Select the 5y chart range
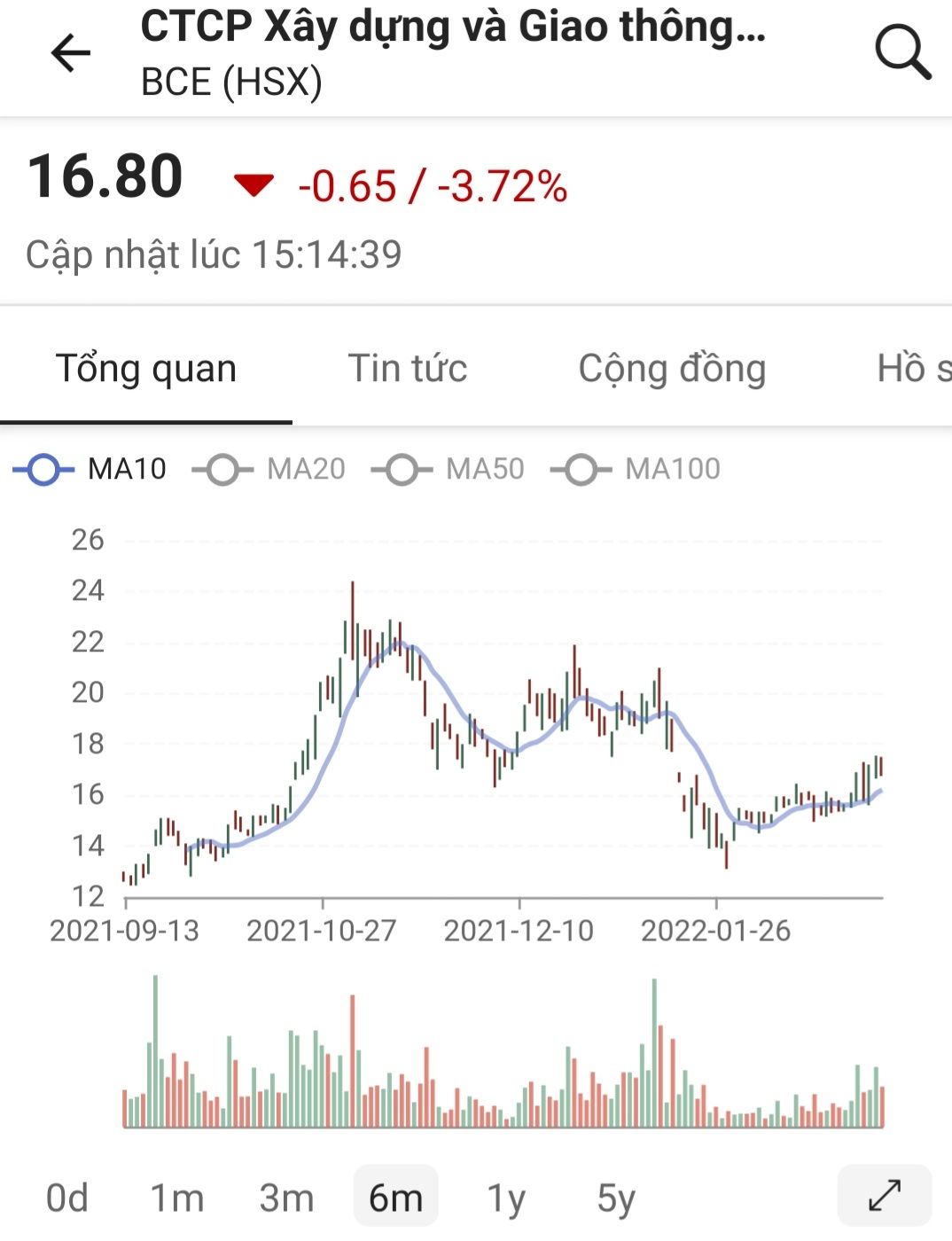 pos(616,1198)
